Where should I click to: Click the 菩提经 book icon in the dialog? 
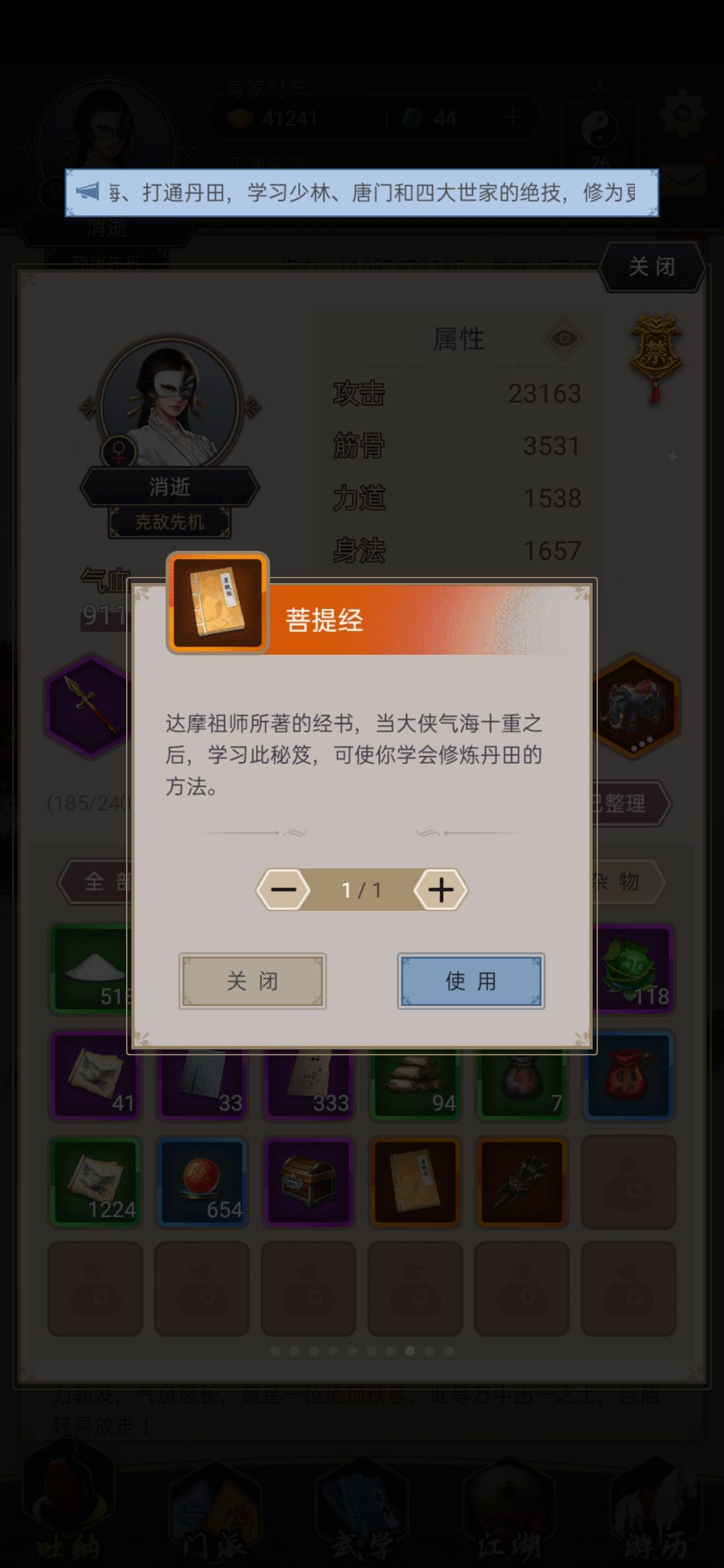tap(217, 603)
